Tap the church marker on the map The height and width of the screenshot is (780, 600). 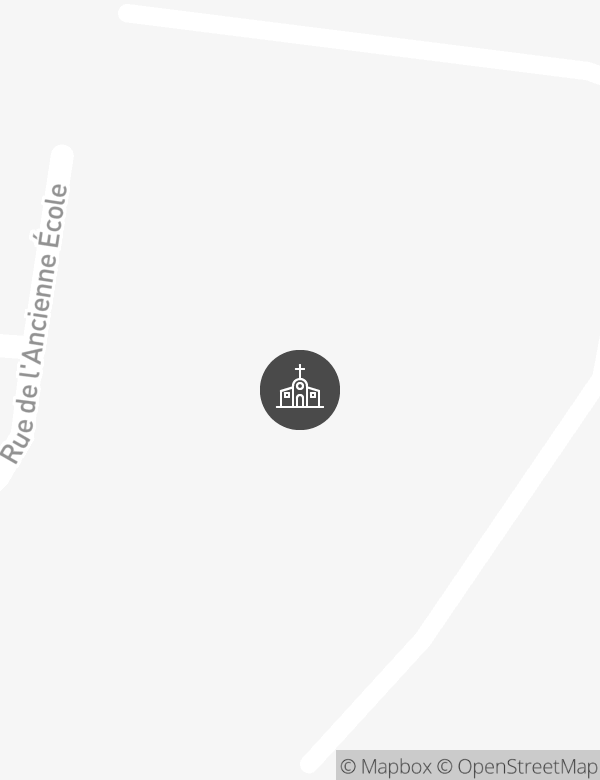[300, 390]
